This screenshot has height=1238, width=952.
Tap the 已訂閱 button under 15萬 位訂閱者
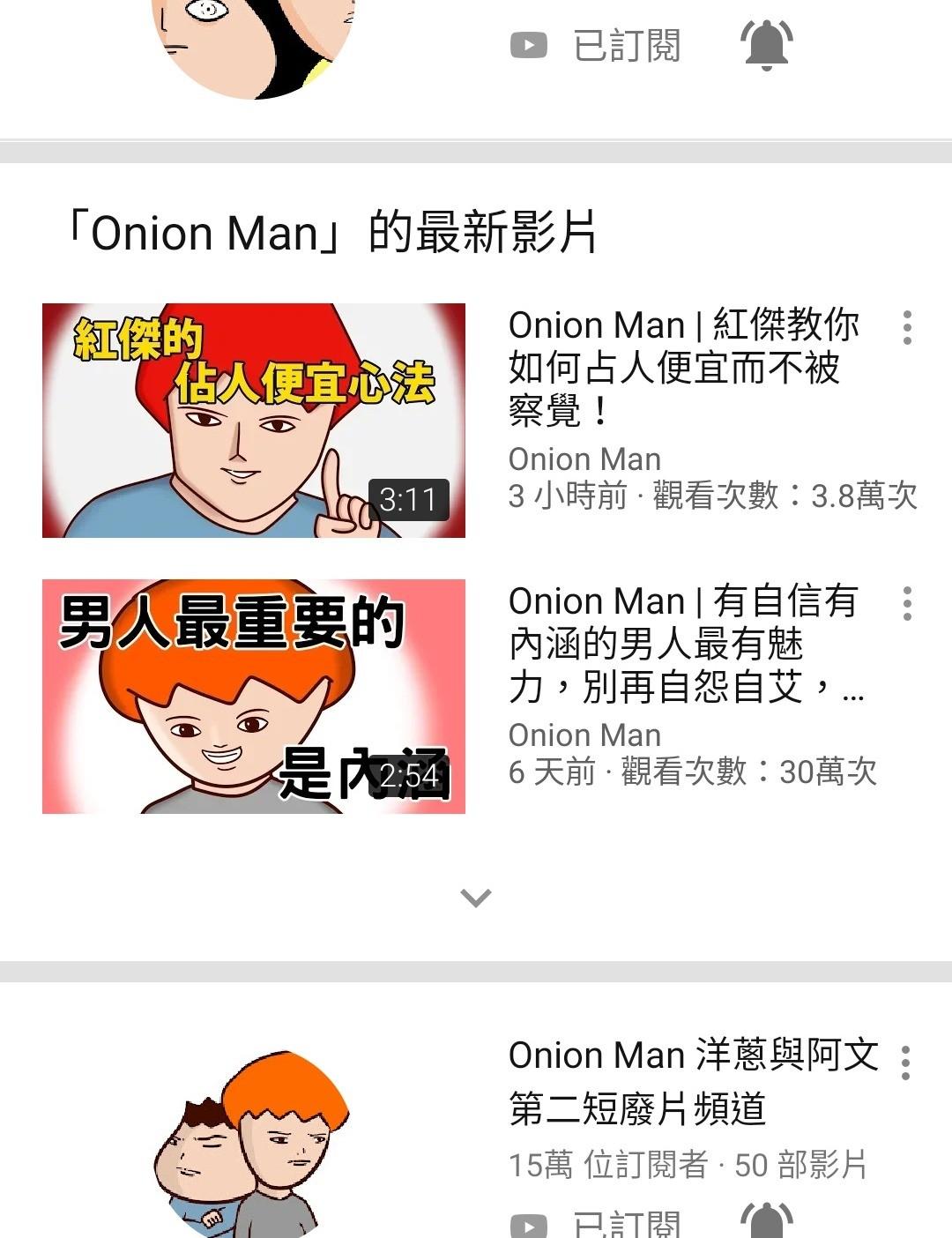[x=598, y=1224]
